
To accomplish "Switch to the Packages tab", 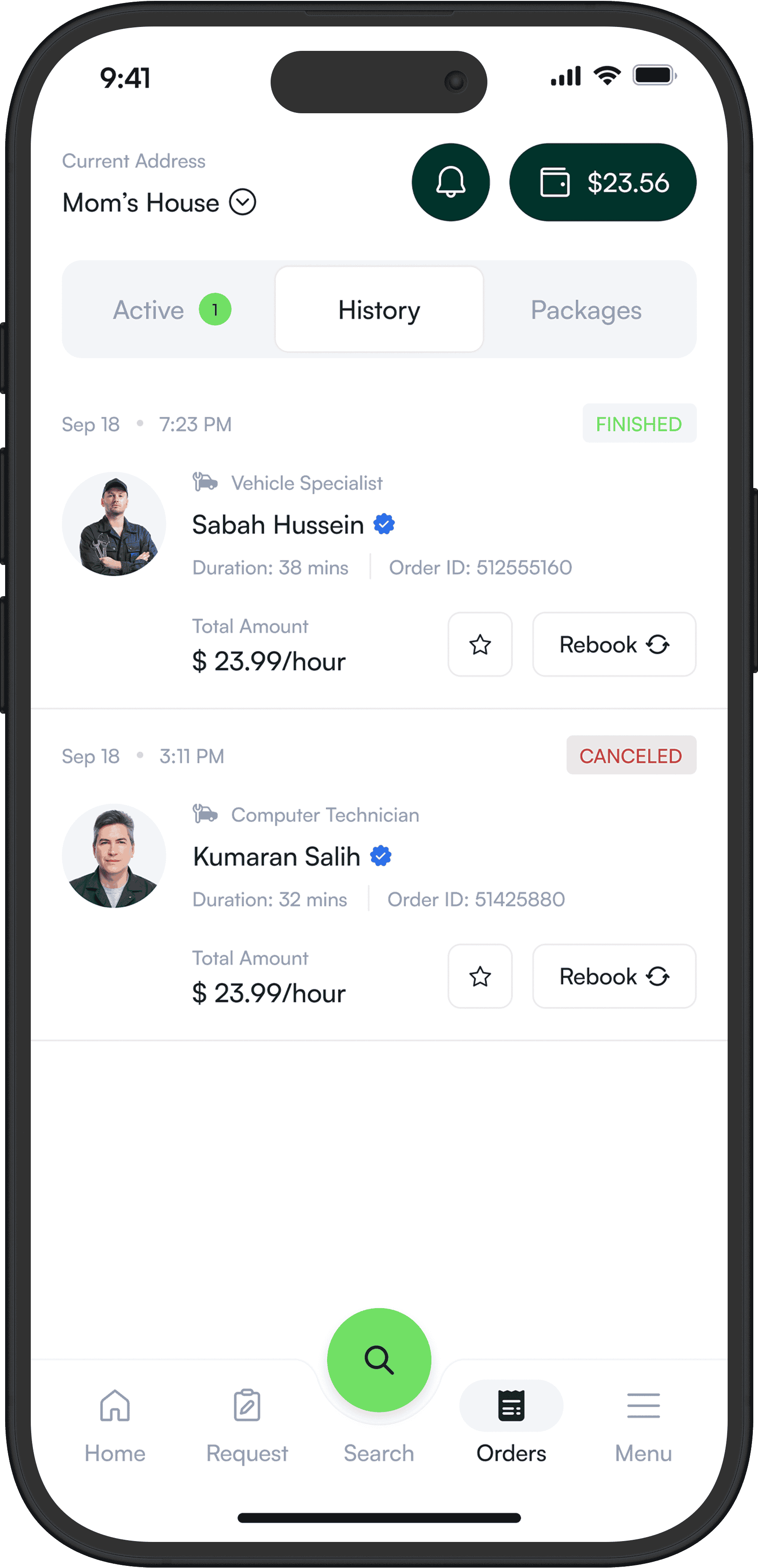I will coord(586,310).
